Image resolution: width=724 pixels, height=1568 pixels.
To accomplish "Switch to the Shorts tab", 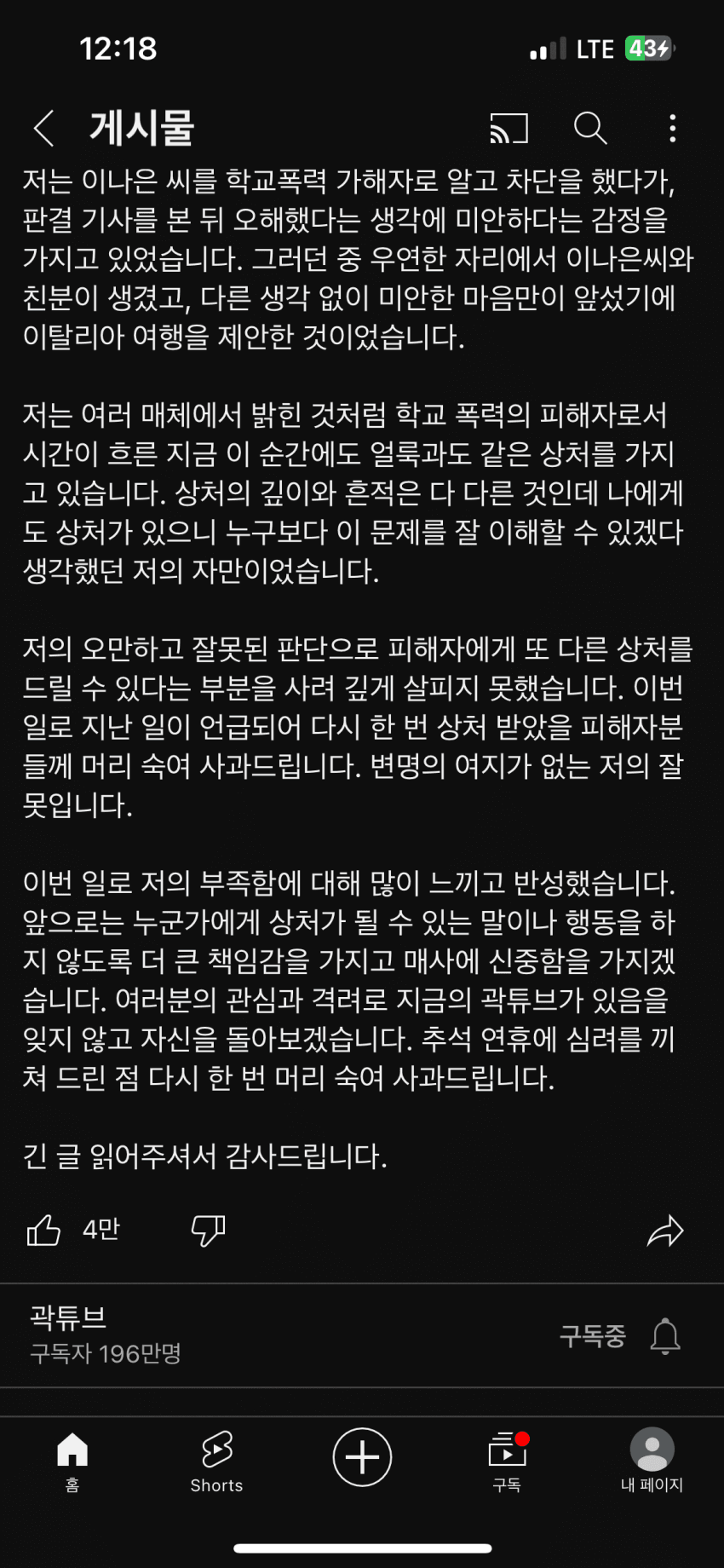I will tap(216, 1461).
